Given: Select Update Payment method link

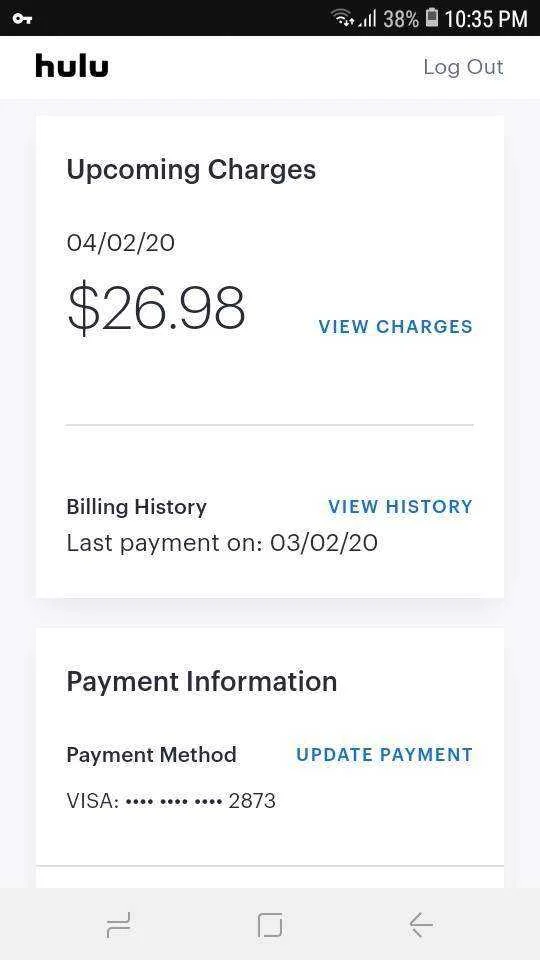Looking at the screenshot, I should (x=384, y=754).
